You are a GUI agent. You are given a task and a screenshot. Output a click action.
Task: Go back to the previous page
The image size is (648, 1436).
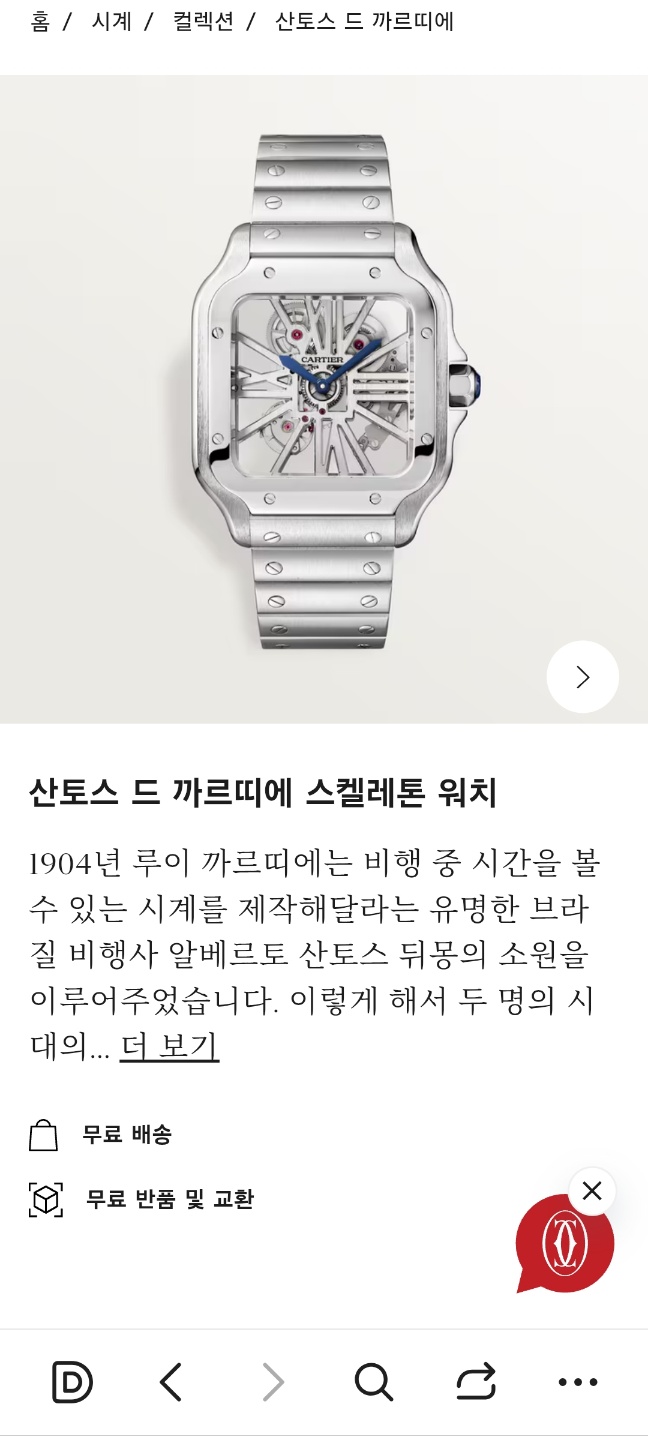tap(172, 1383)
